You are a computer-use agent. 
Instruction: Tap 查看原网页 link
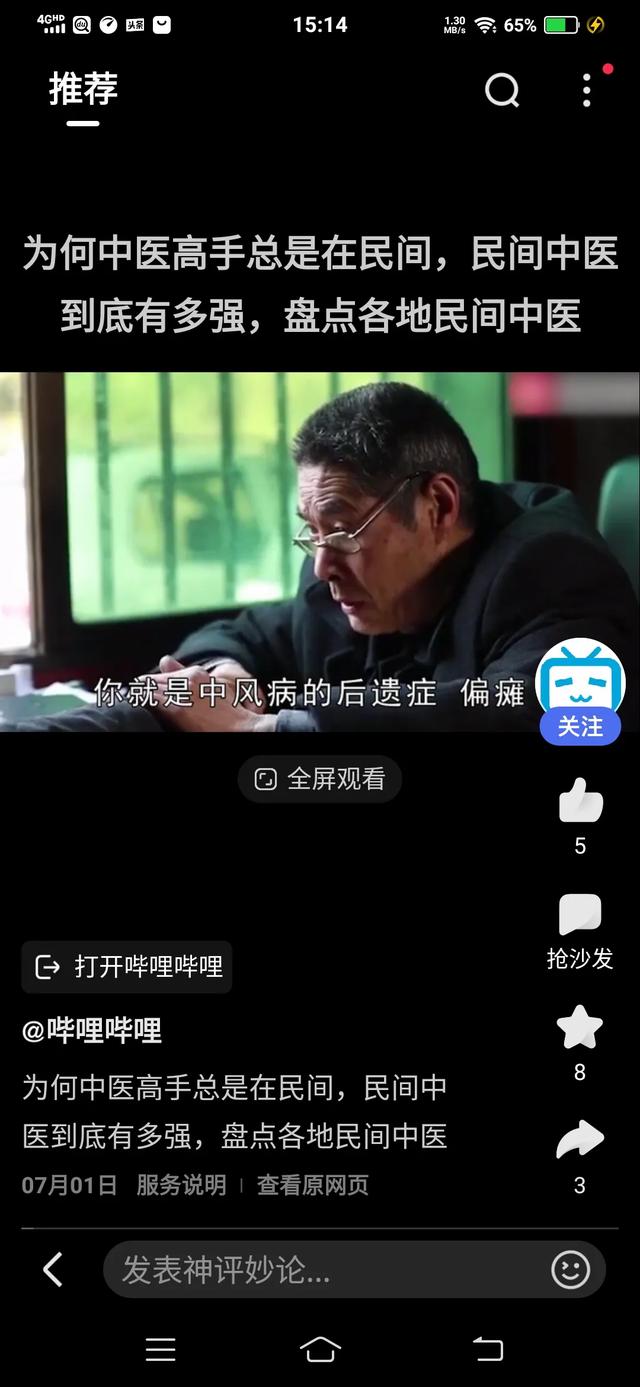coord(313,1186)
